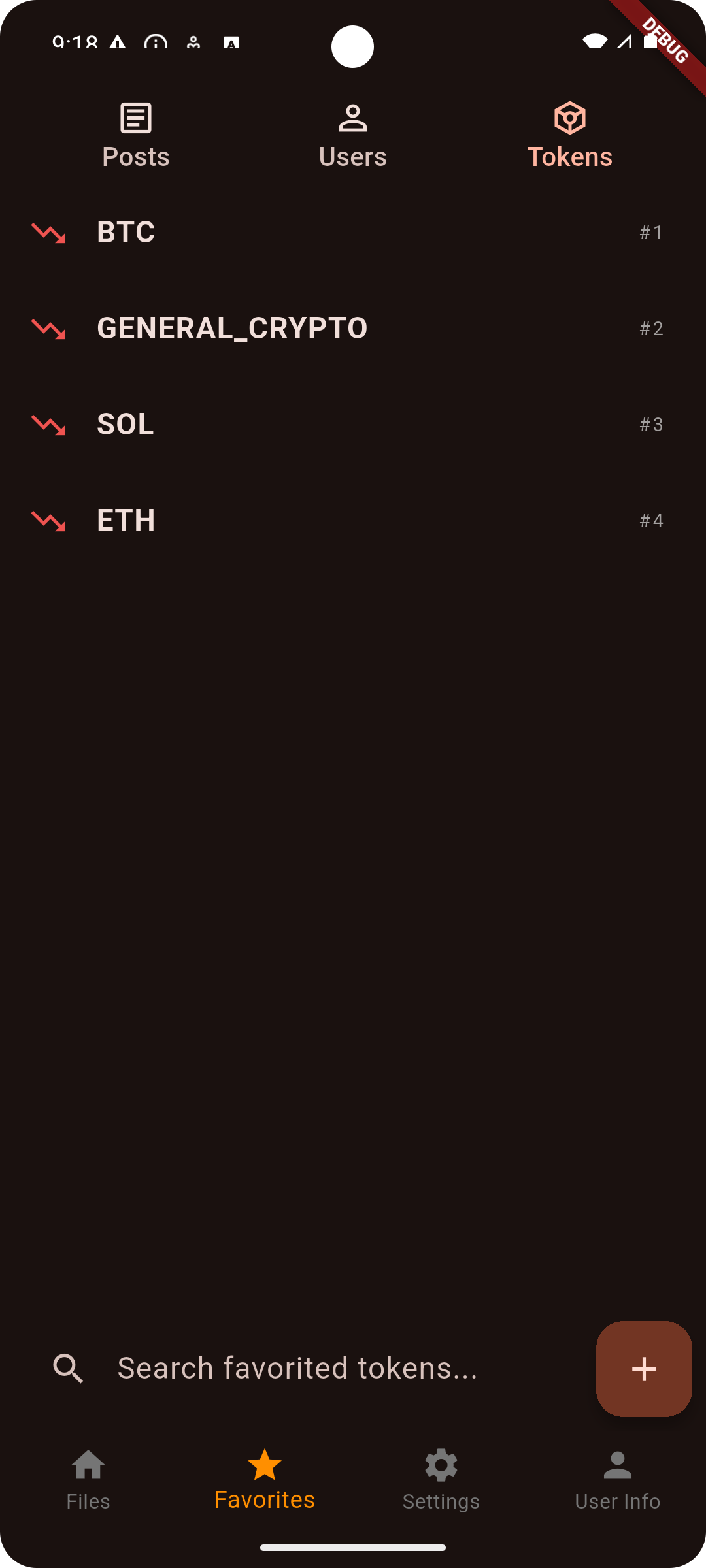Switch to the User Info tab
The height and width of the screenshot is (1568, 706).
(618, 1479)
